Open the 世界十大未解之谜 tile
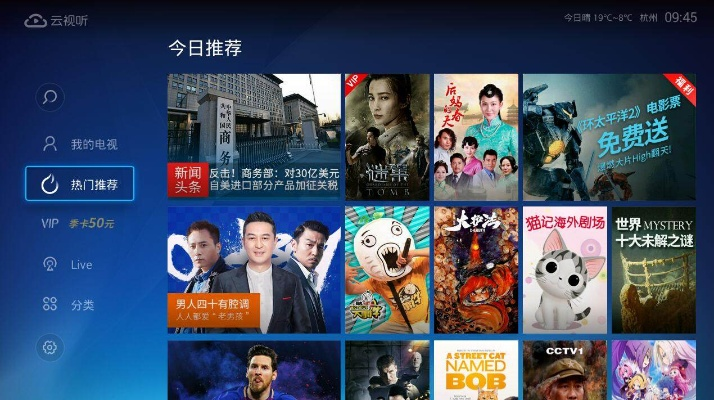 pyautogui.click(x=653, y=270)
